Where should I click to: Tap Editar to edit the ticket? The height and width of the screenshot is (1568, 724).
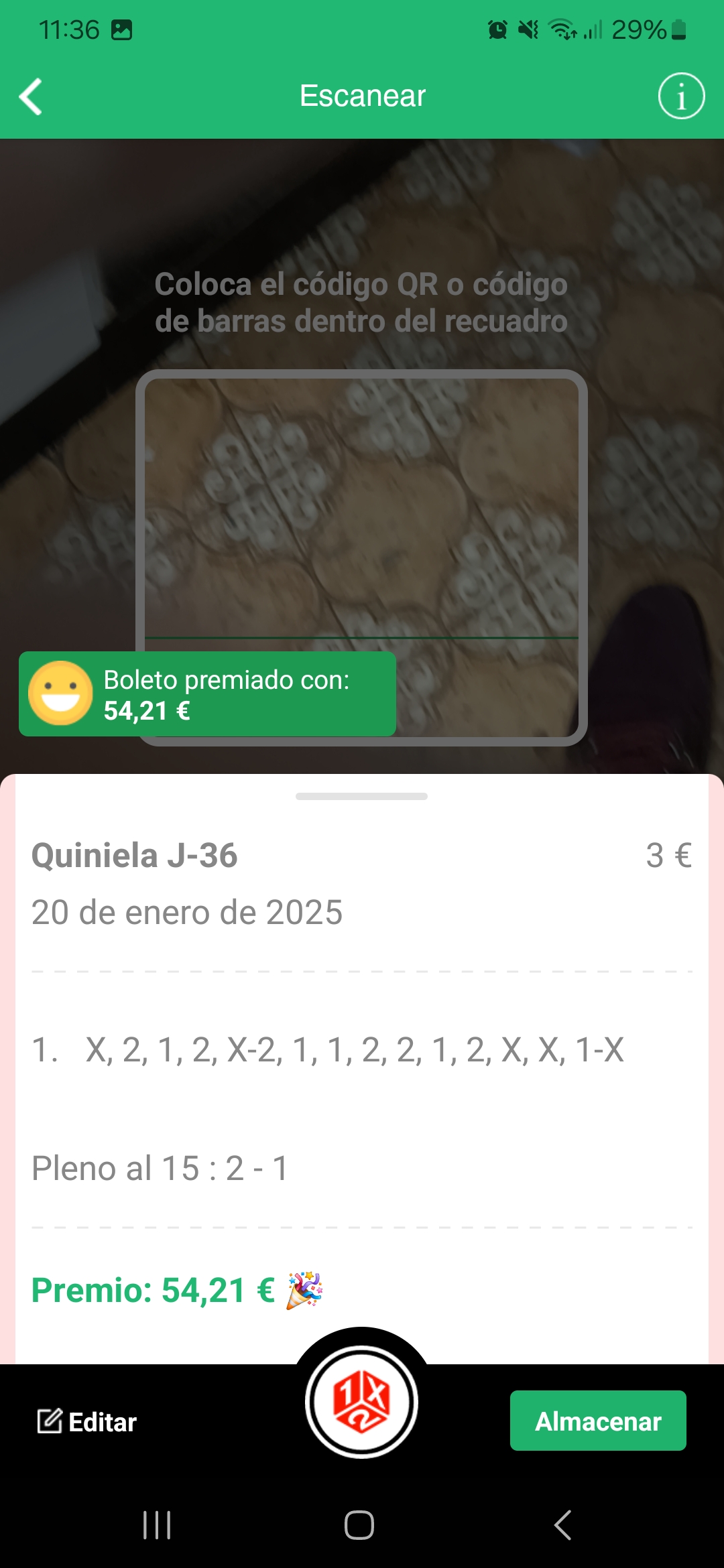(87, 1421)
